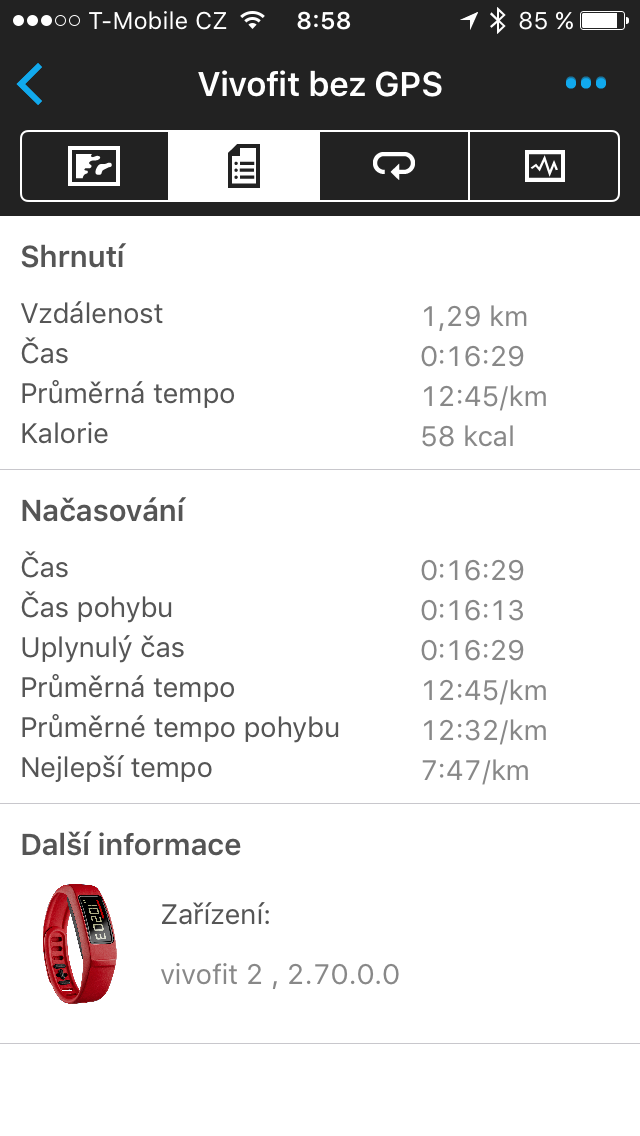
Task: Switch to the map view tab
Action: pyautogui.click(x=94, y=166)
